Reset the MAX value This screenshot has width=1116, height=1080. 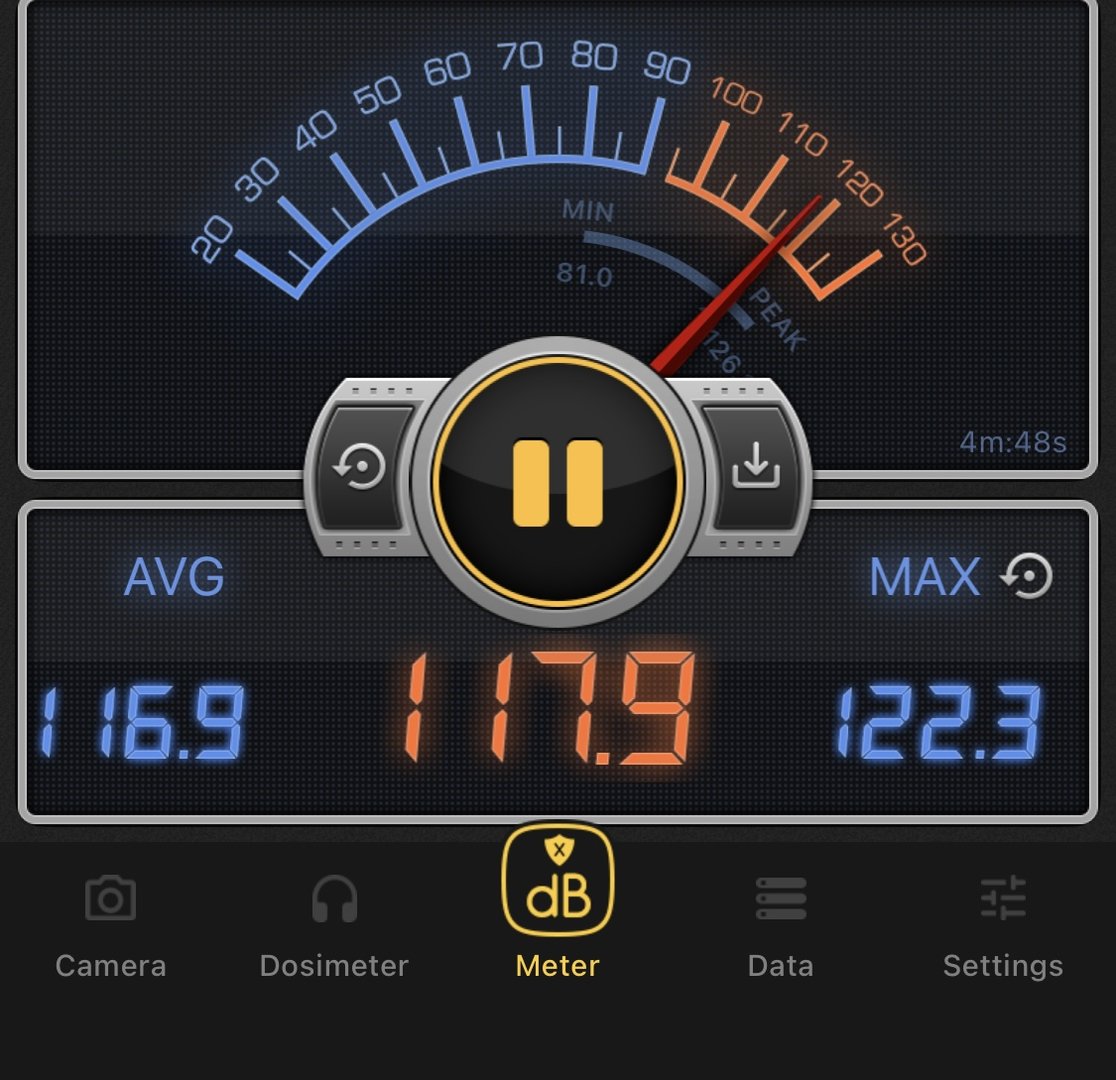(1028, 577)
